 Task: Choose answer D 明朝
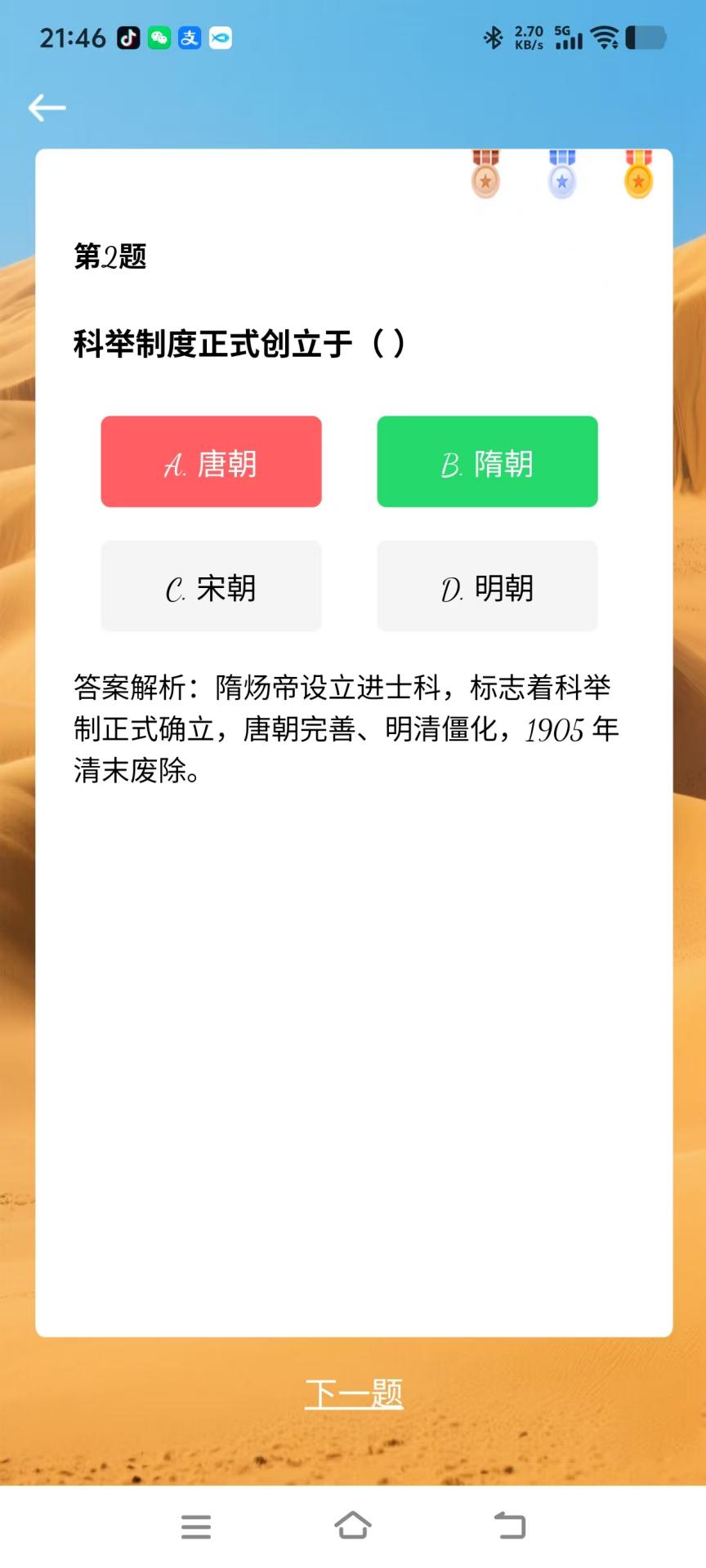coord(487,586)
